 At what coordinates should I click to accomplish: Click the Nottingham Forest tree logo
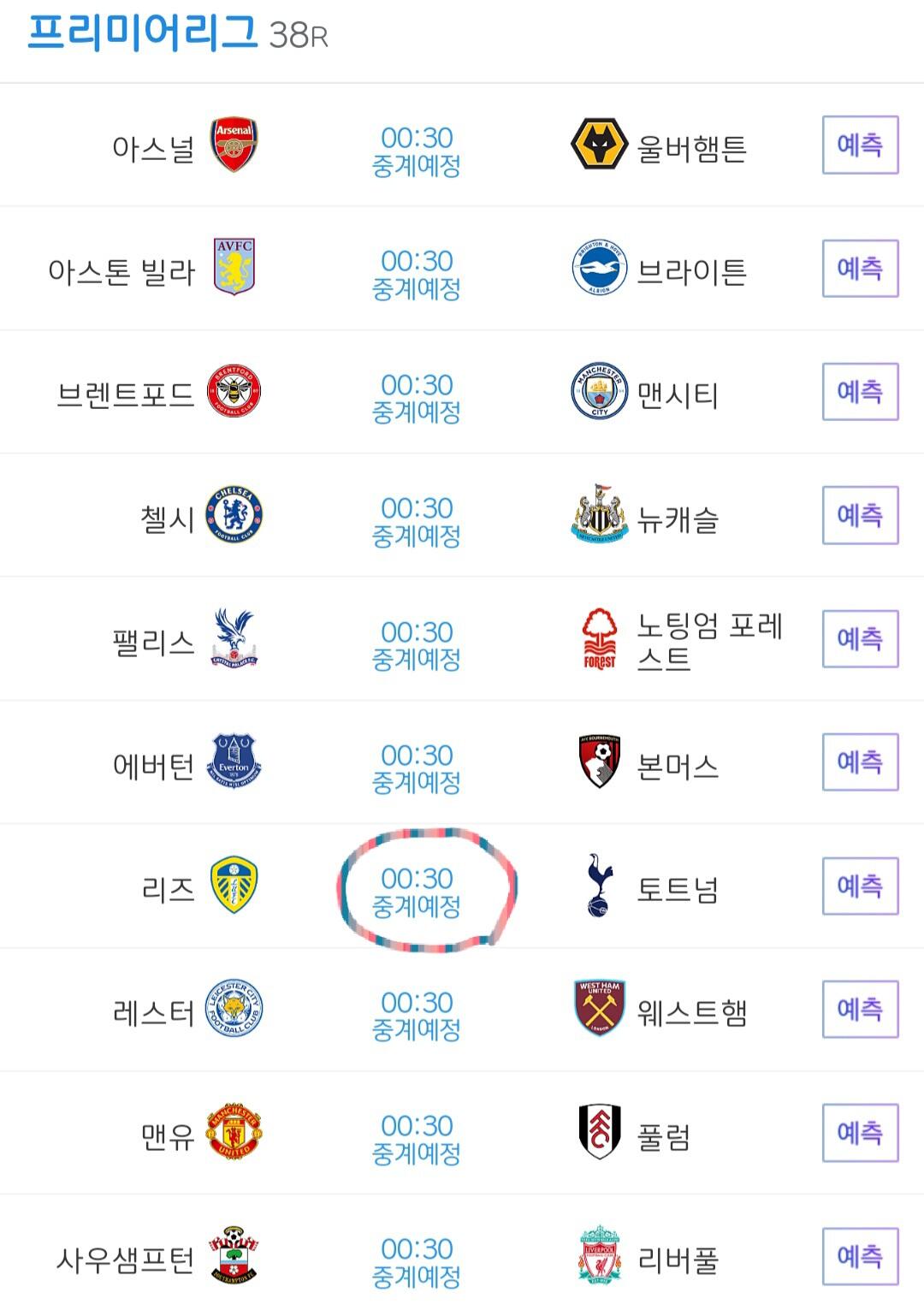point(599,637)
